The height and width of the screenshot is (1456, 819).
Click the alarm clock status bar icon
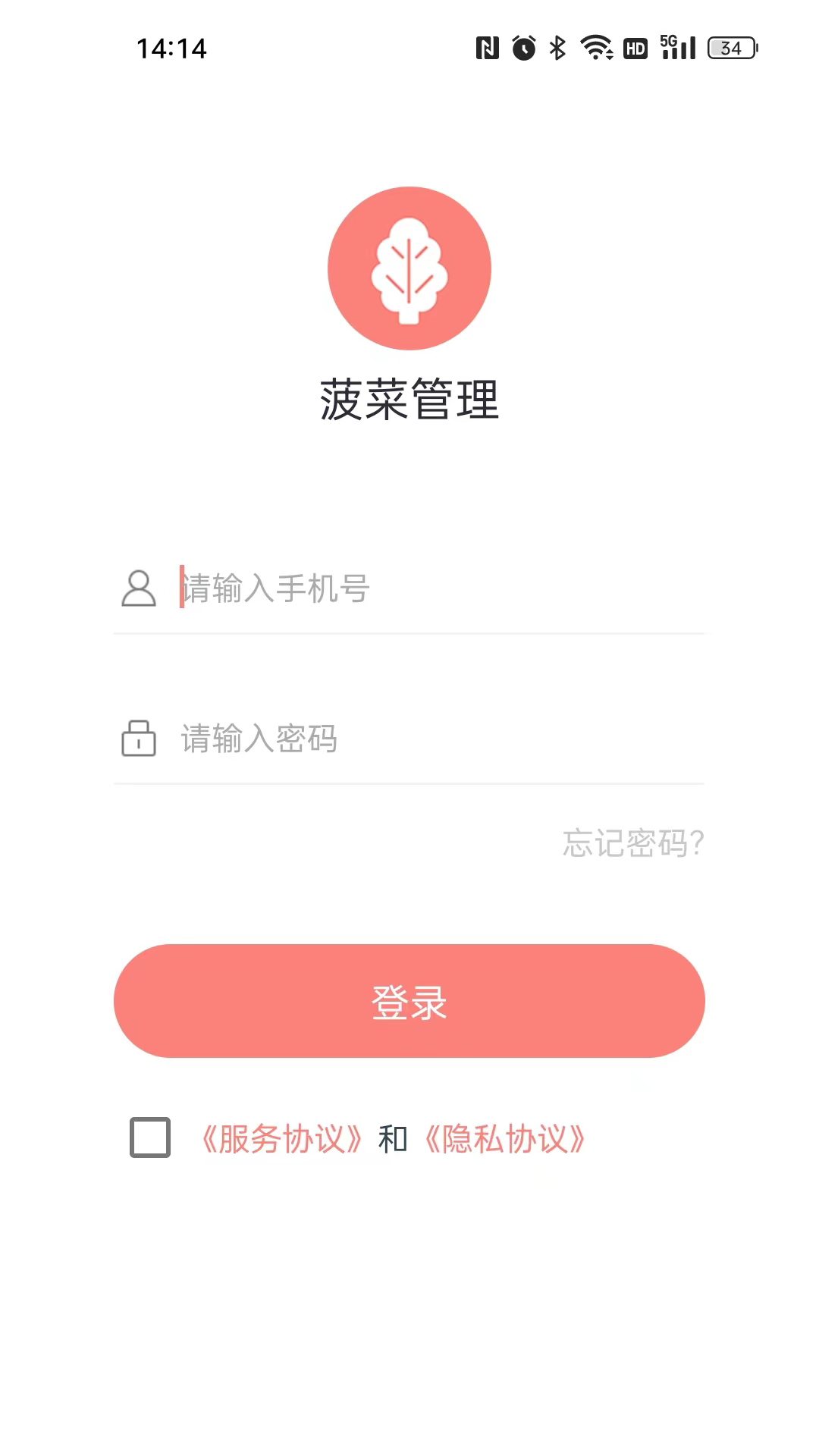point(522,48)
